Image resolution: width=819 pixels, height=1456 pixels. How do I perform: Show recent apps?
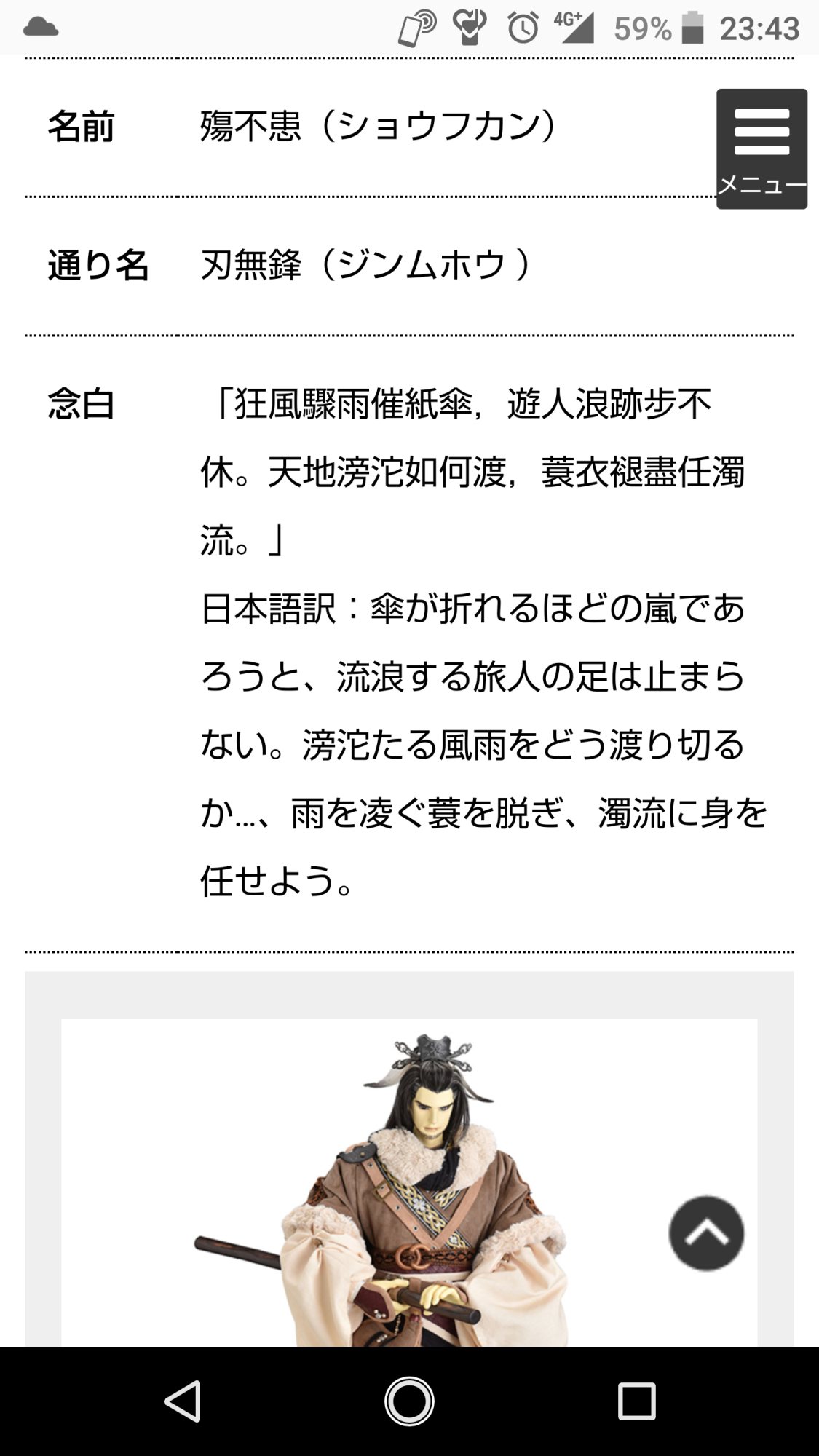click(x=636, y=1401)
